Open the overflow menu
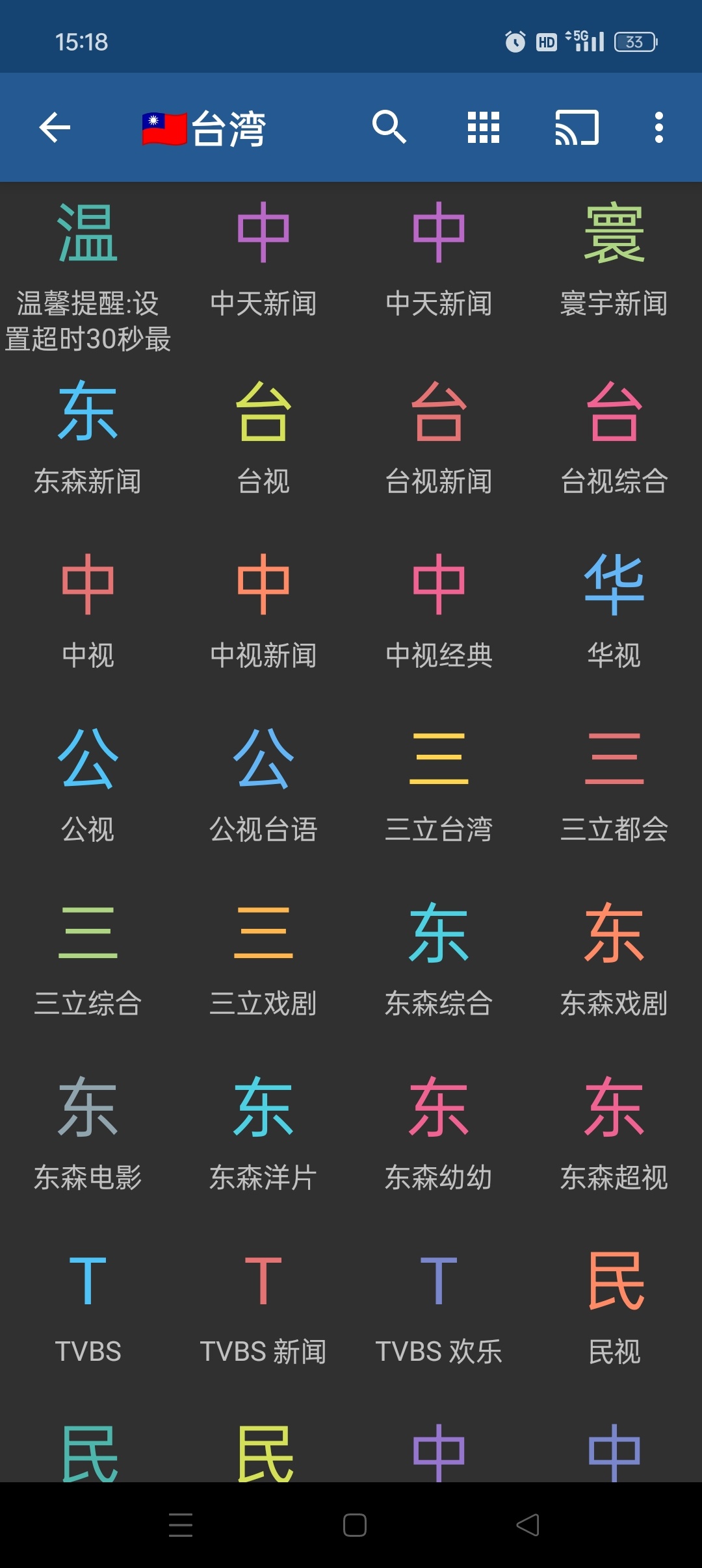Image resolution: width=702 pixels, height=1568 pixels. [x=658, y=127]
